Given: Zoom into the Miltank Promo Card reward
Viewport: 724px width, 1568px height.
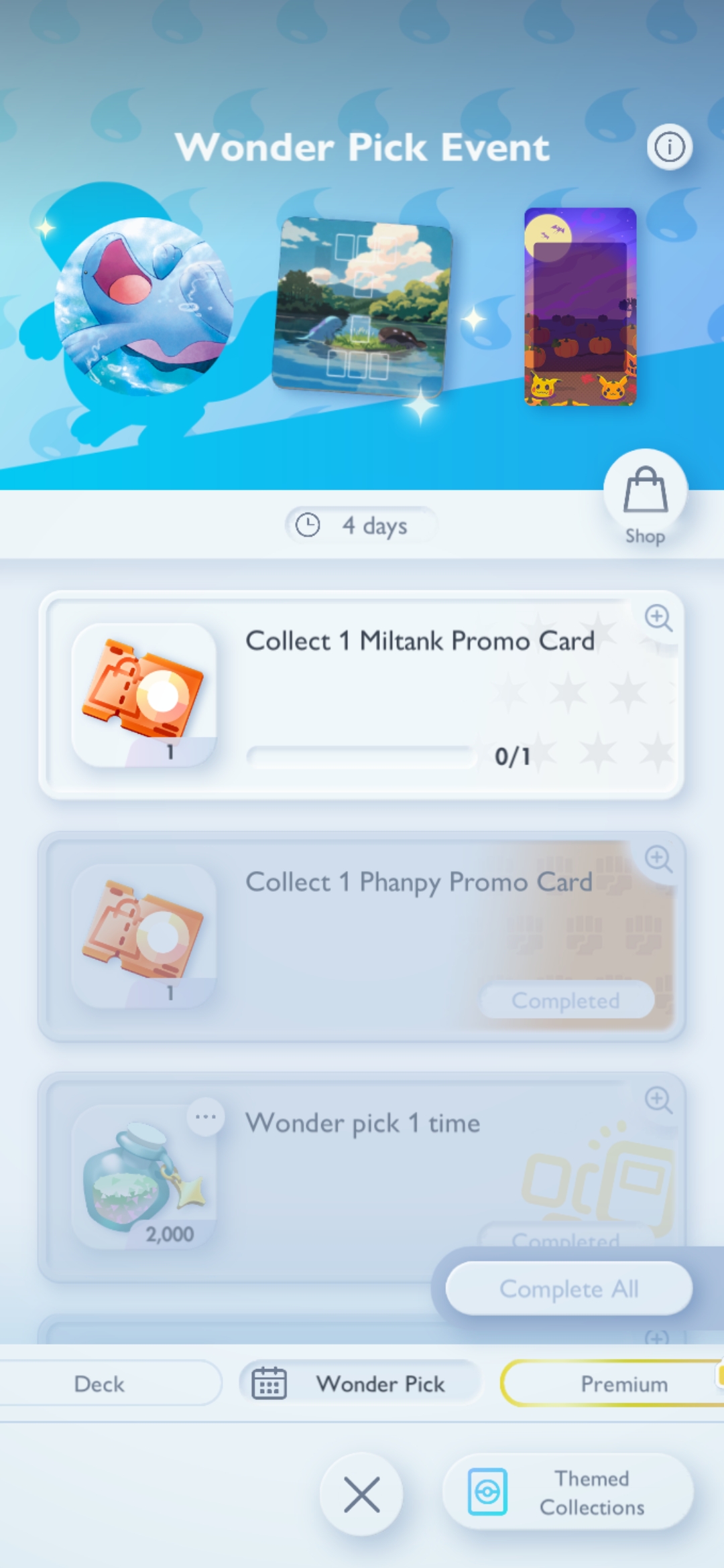Looking at the screenshot, I should (658, 617).
